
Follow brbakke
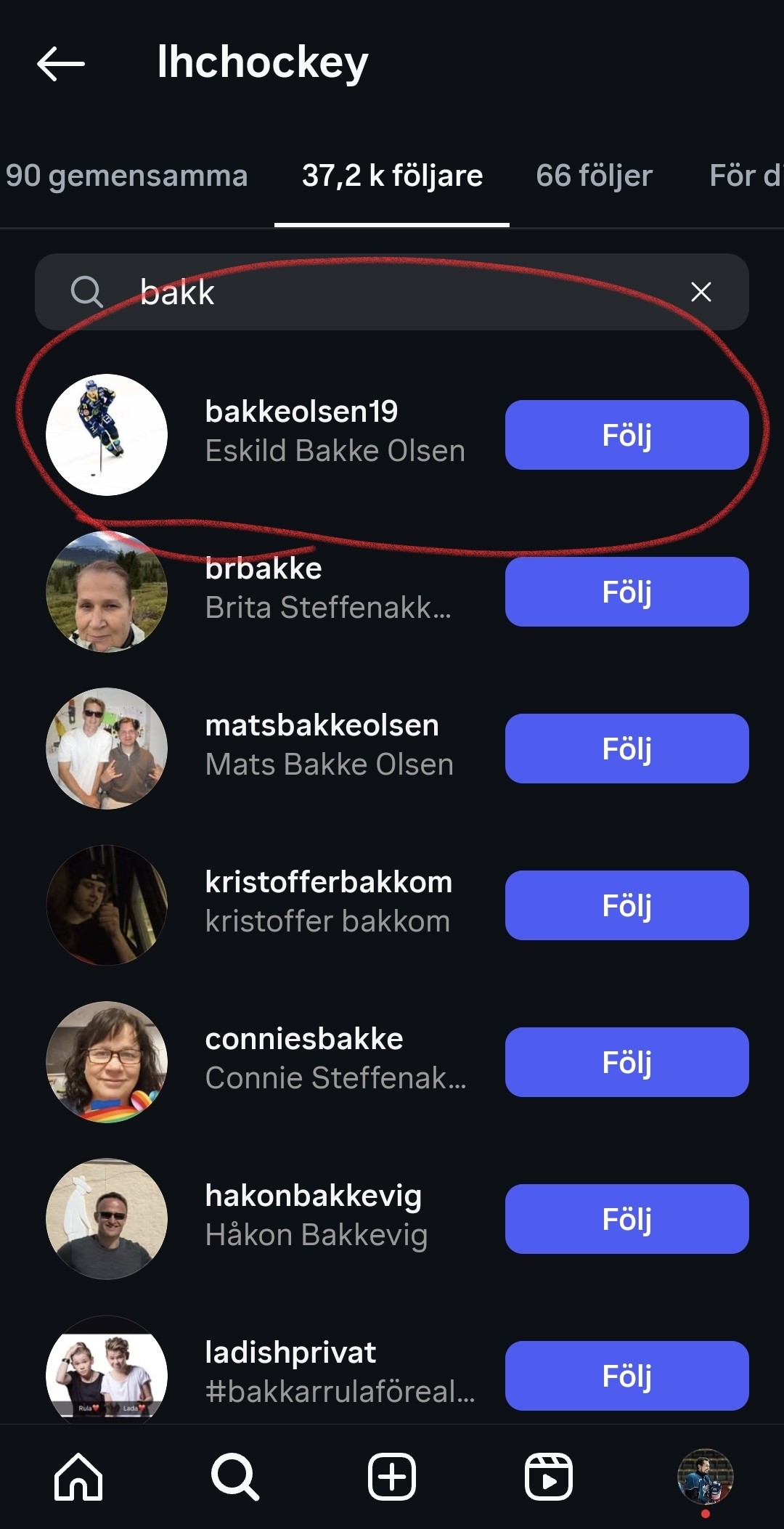(626, 592)
